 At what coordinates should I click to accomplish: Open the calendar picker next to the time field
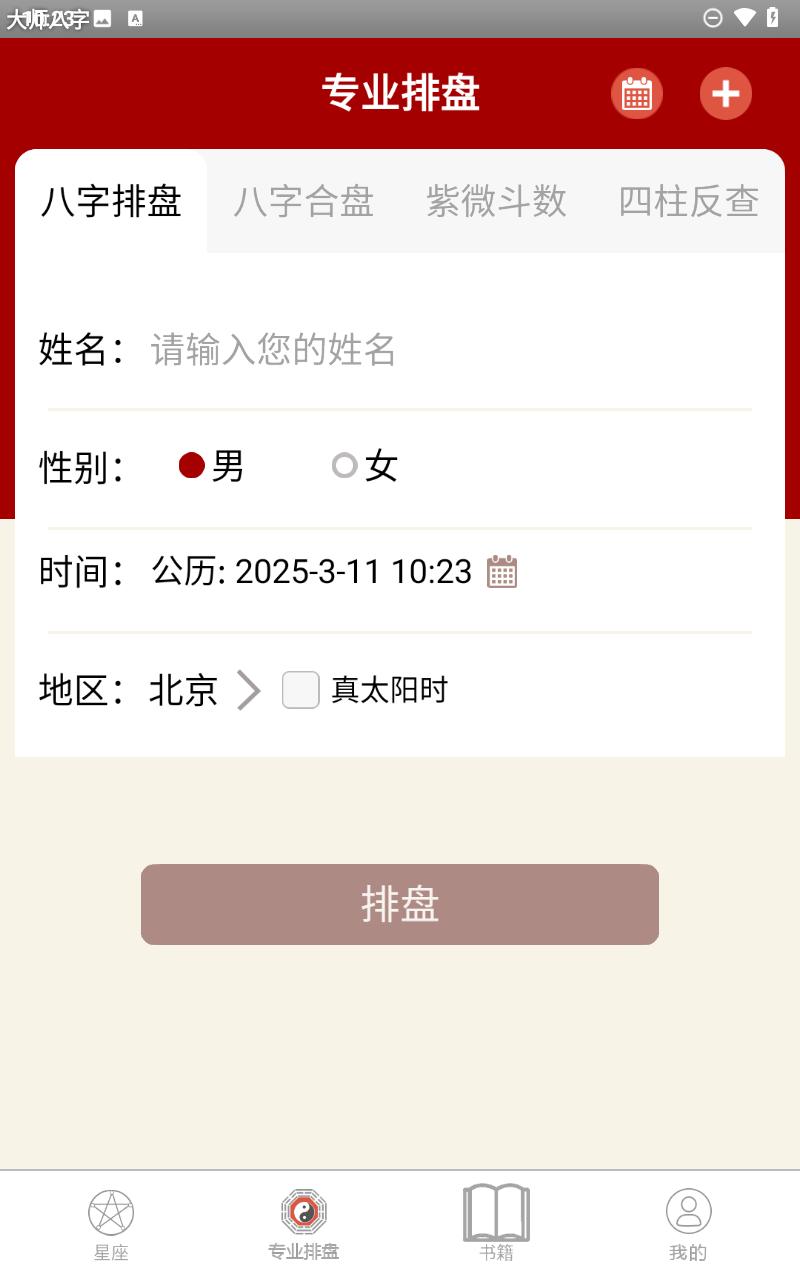click(x=502, y=571)
